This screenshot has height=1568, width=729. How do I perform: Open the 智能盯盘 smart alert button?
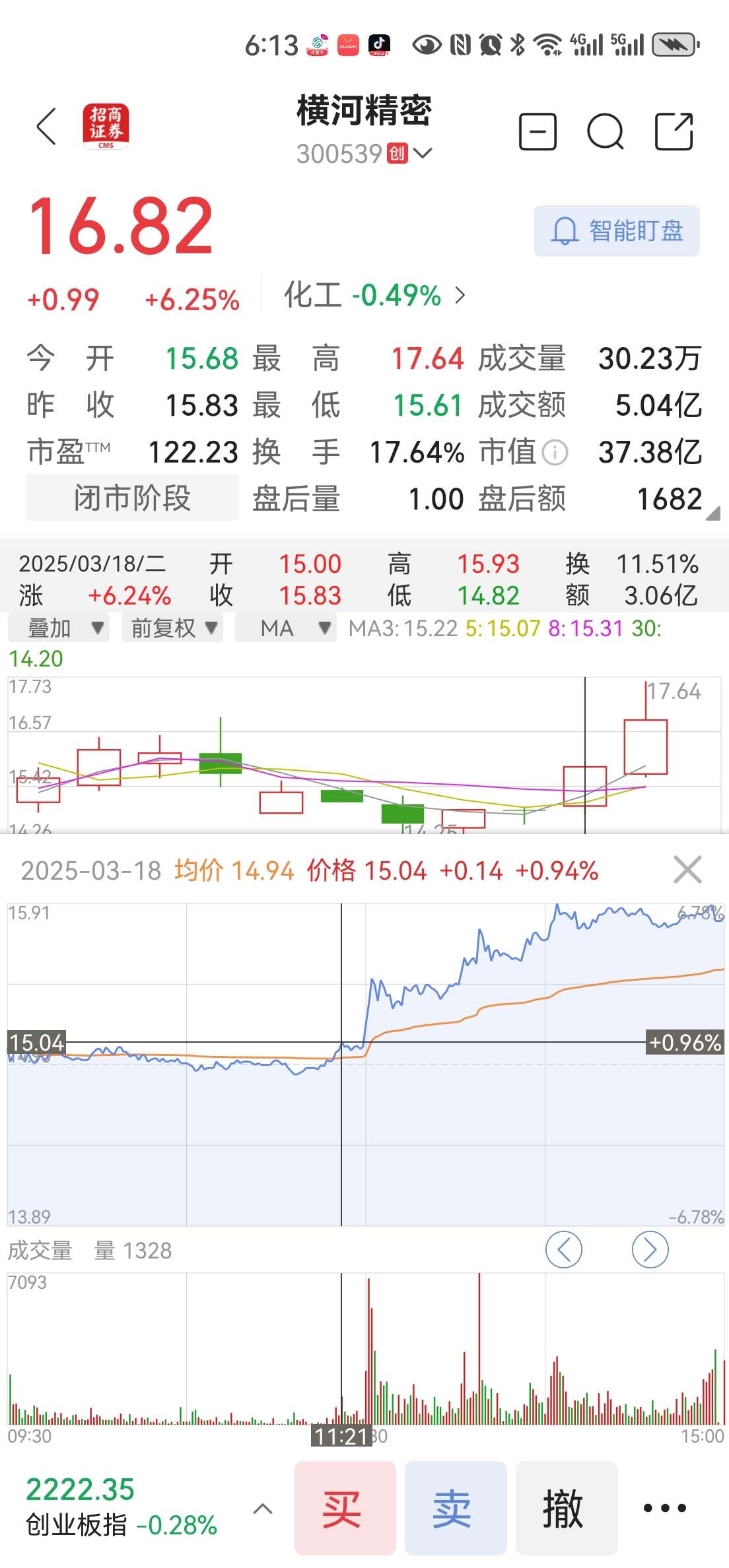point(617,231)
